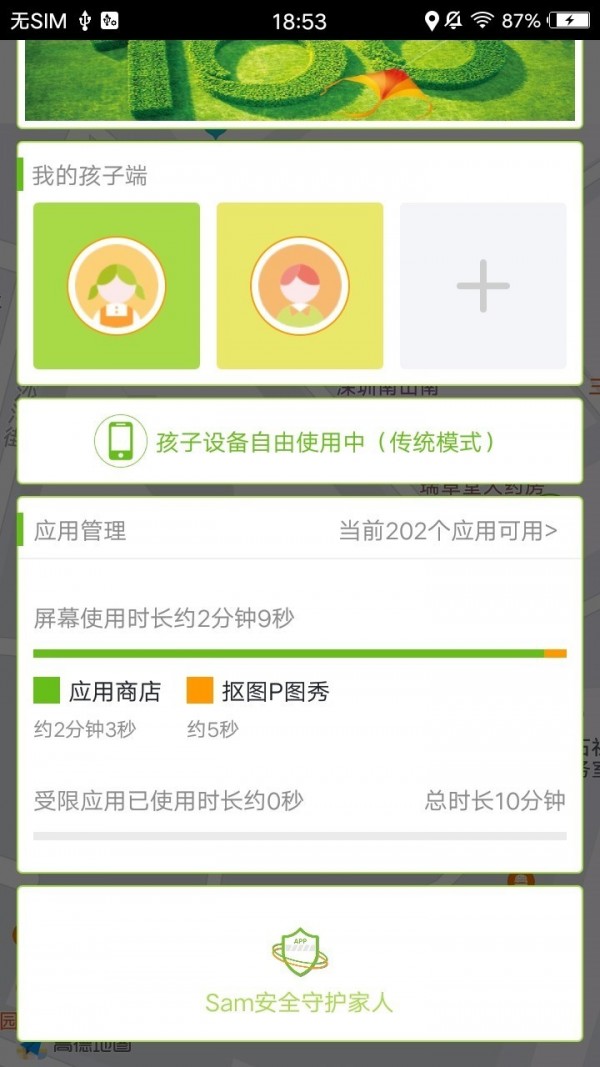Open 当前202个应用可用 app list
Viewport: 600px width, 1067px height.
pyautogui.click(x=448, y=531)
